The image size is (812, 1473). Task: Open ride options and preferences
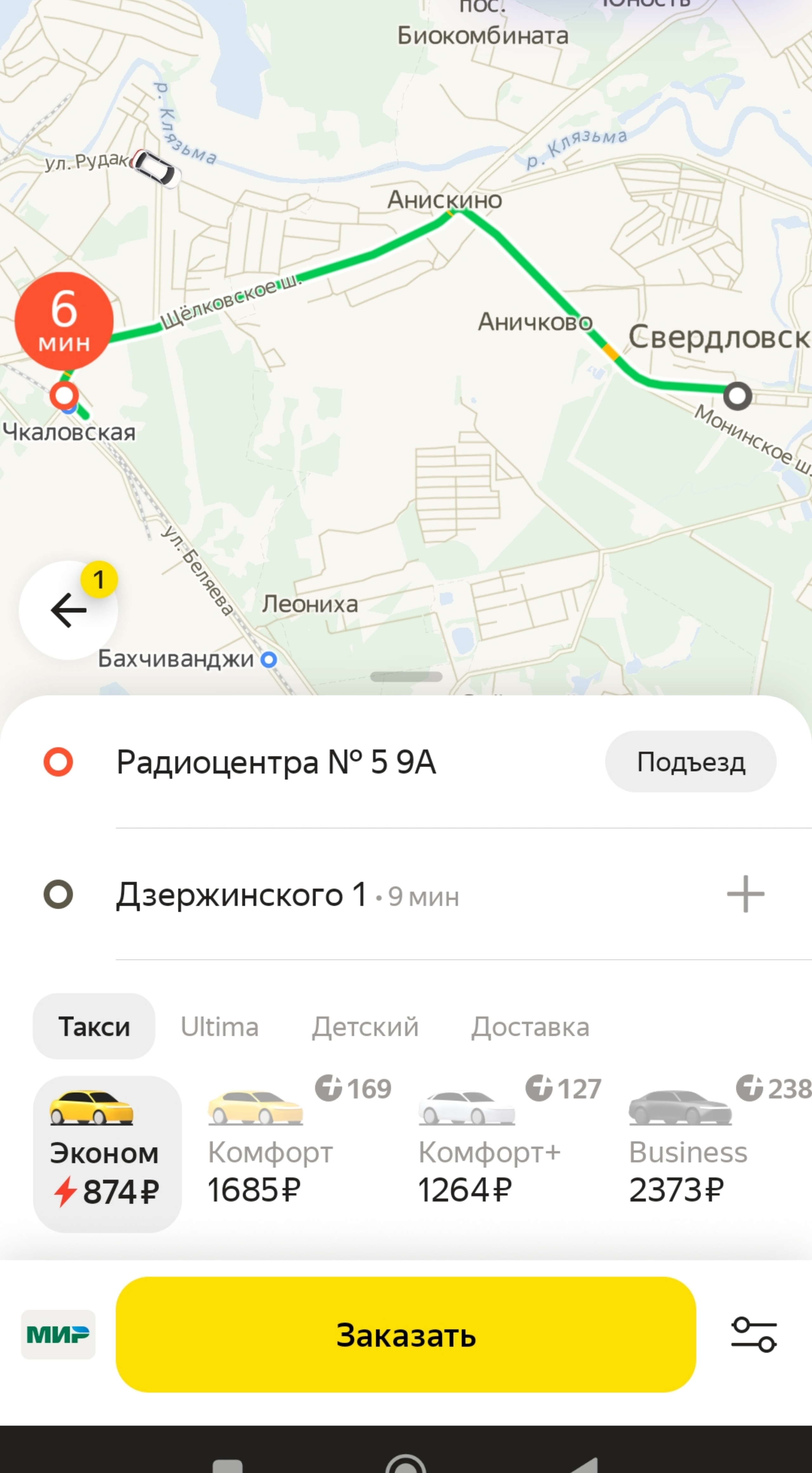point(753,1335)
